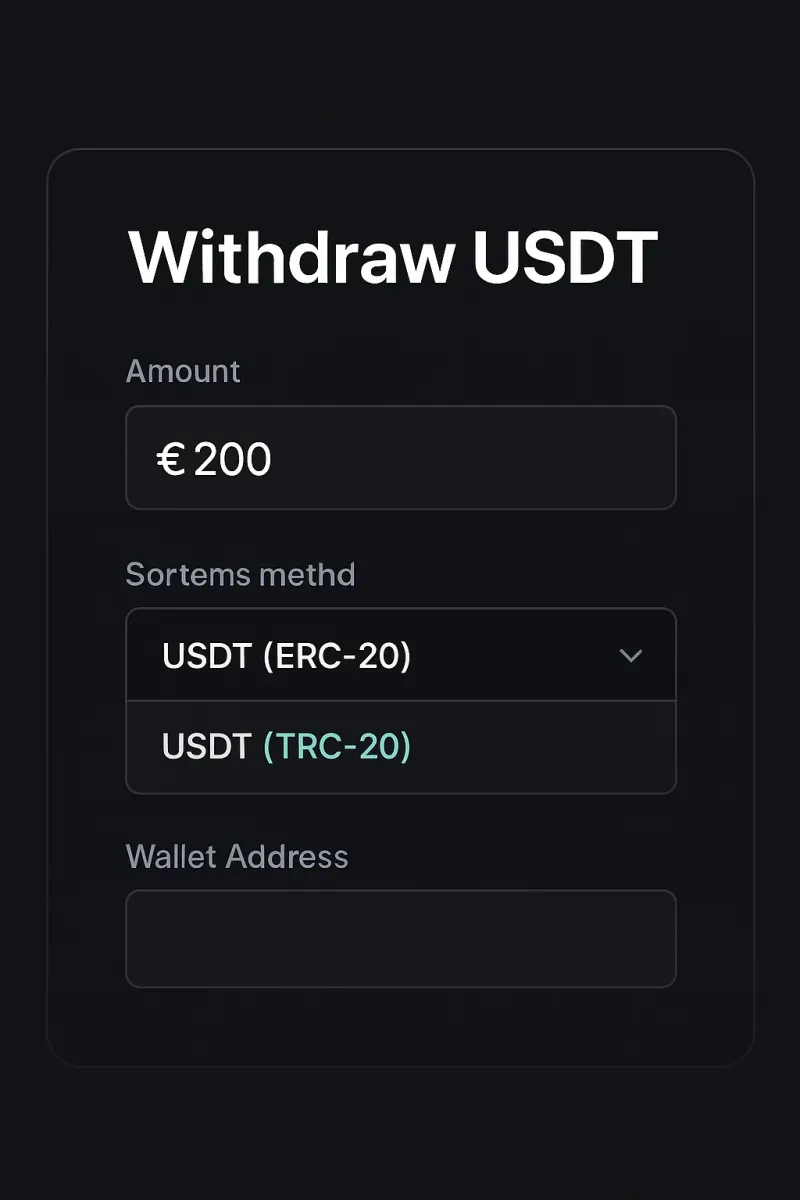The height and width of the screenshot is (1200, 800).
Task: Click the 200 value in the amount box
Action: pyautogui.click(x=238, y=458)
